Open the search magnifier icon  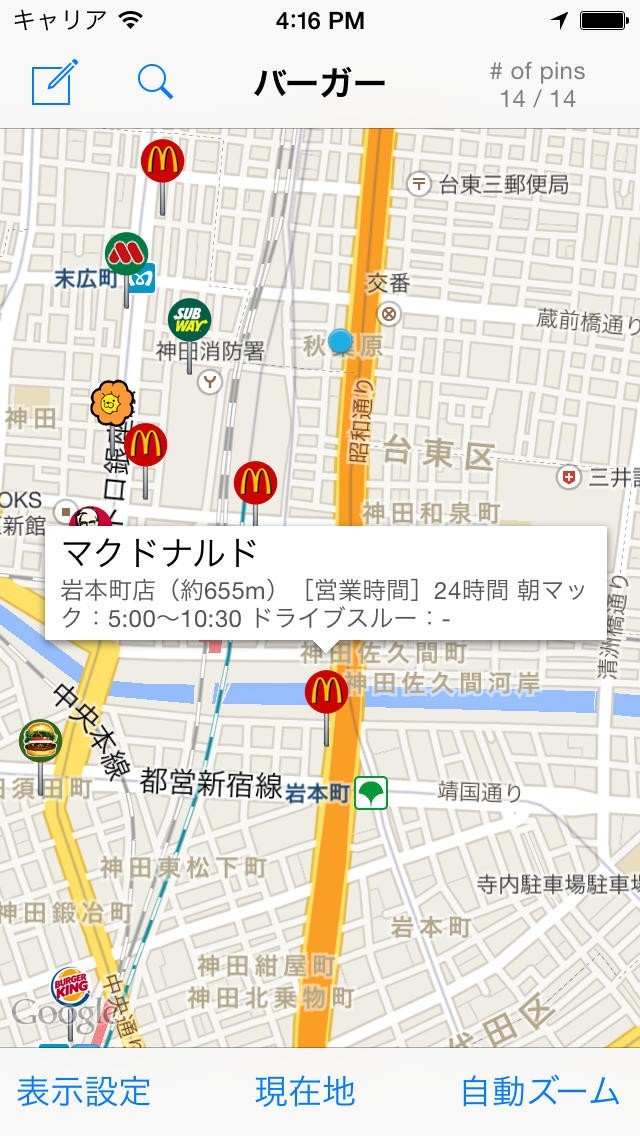click(155, 82)
